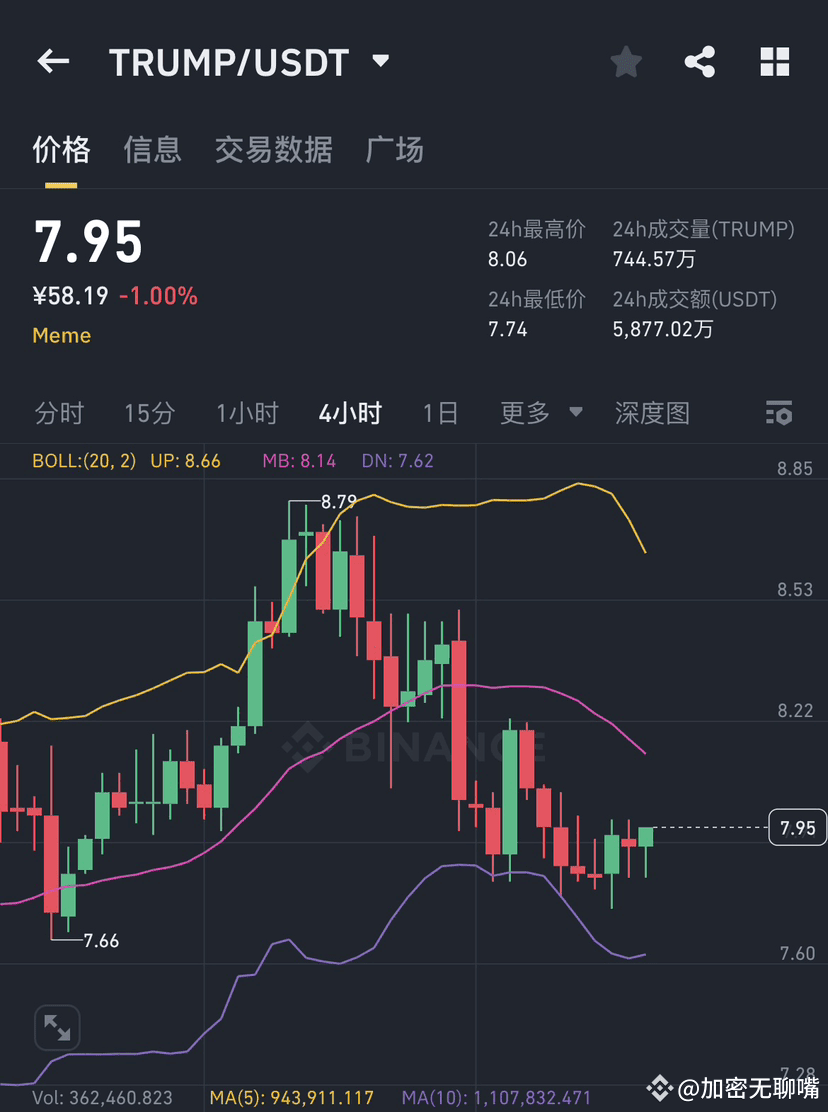This screenshot has height=1112, width=828.
Task: Open the trading pair selector dropdown
Action: pyautogui.click(x=380, y=62)
